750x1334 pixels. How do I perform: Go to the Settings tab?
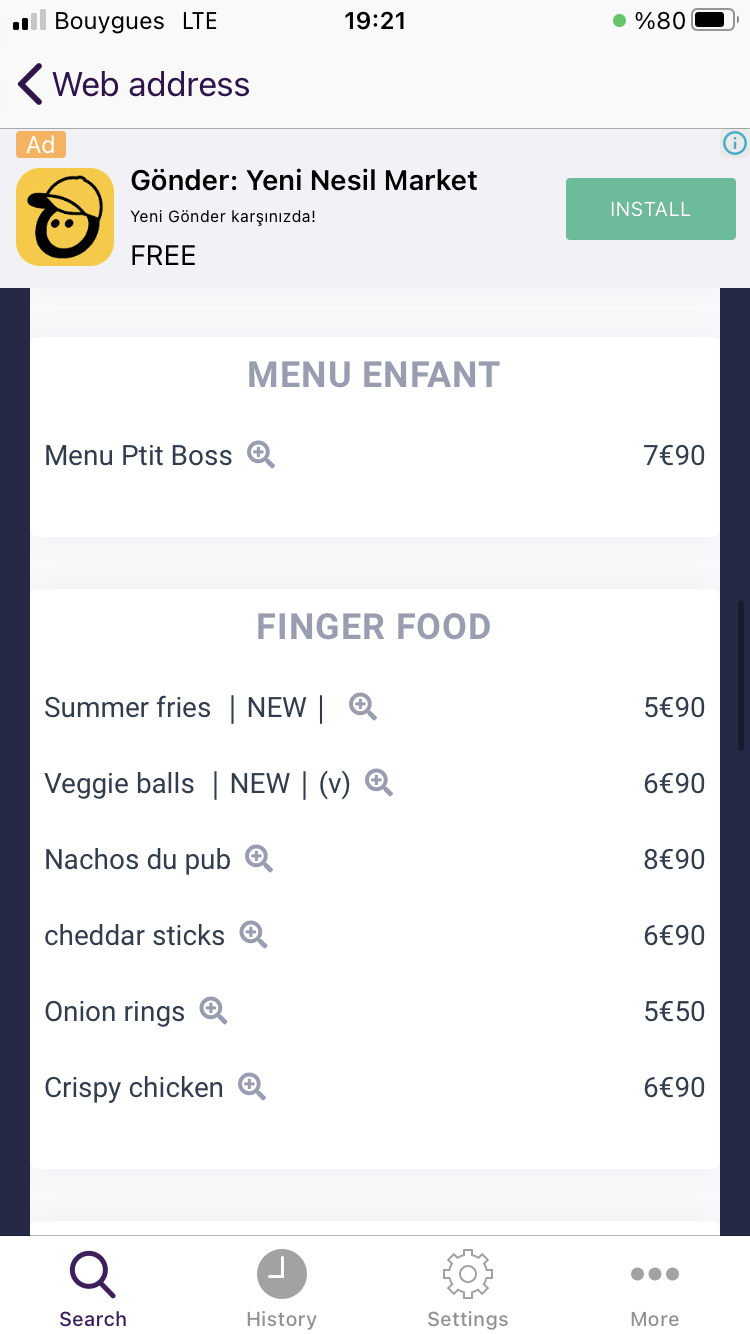(467, 1289)
